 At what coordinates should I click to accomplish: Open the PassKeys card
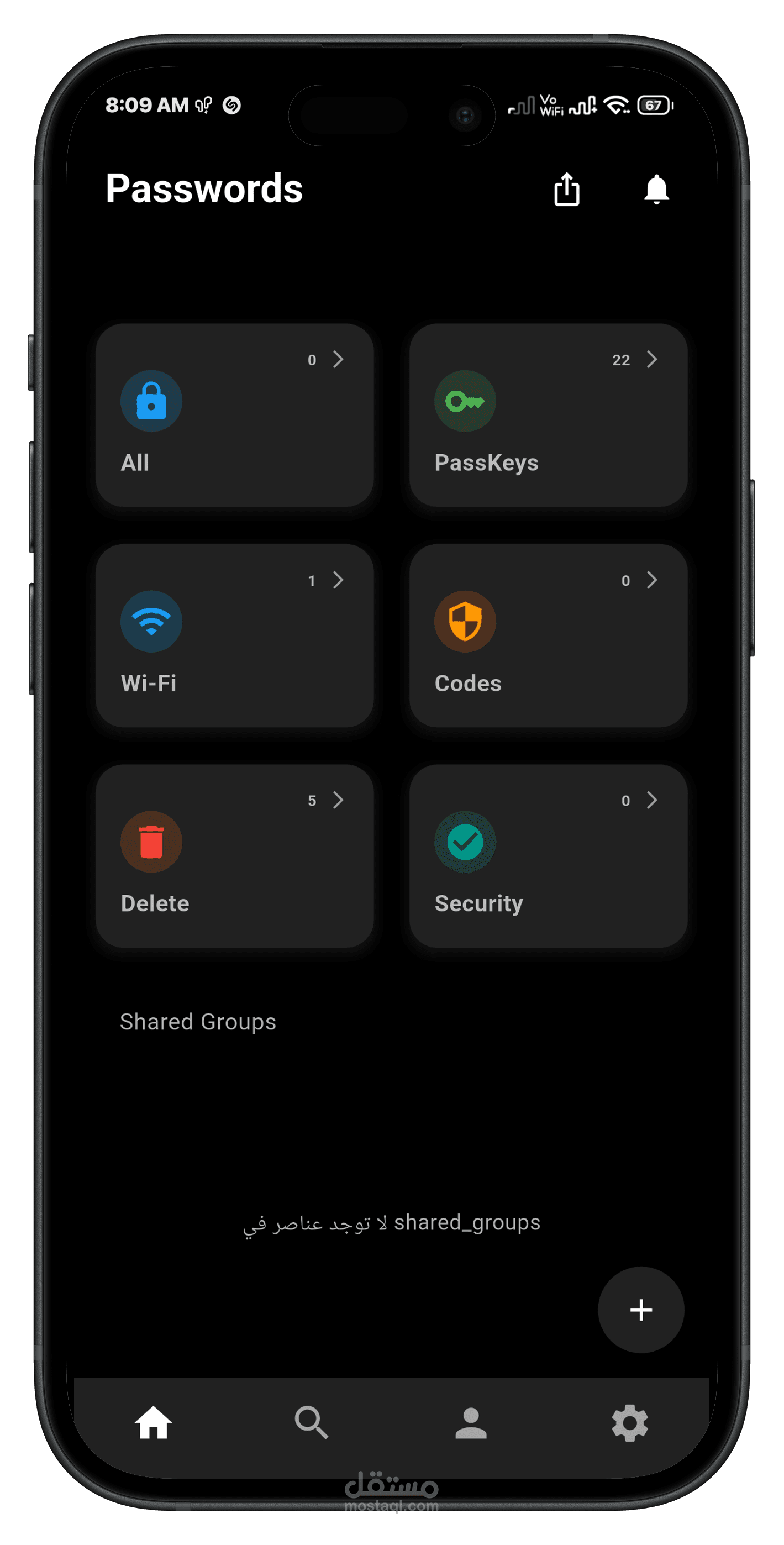[x=548, y=415]
